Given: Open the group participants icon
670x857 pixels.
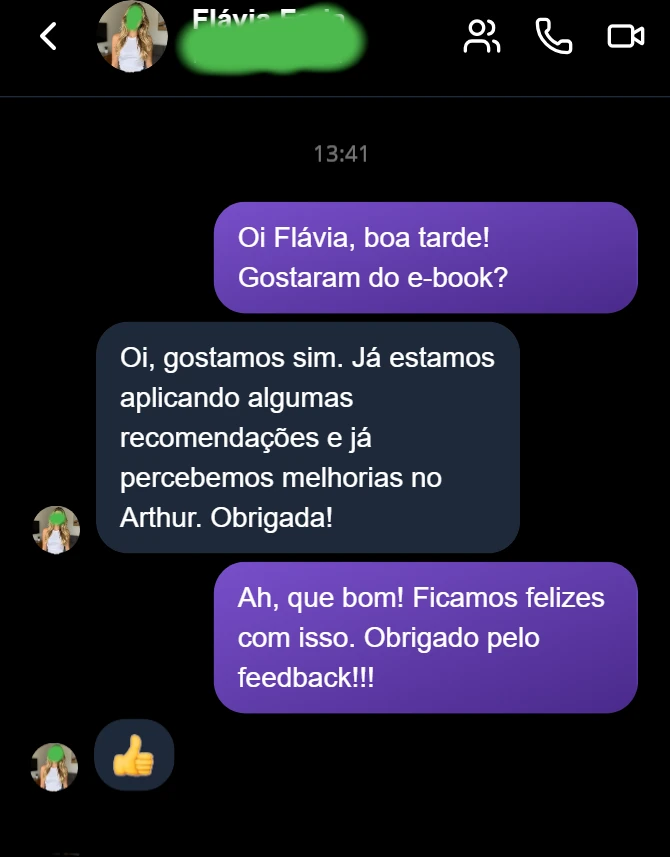Looking at the screenshot, I should point(482,37).
